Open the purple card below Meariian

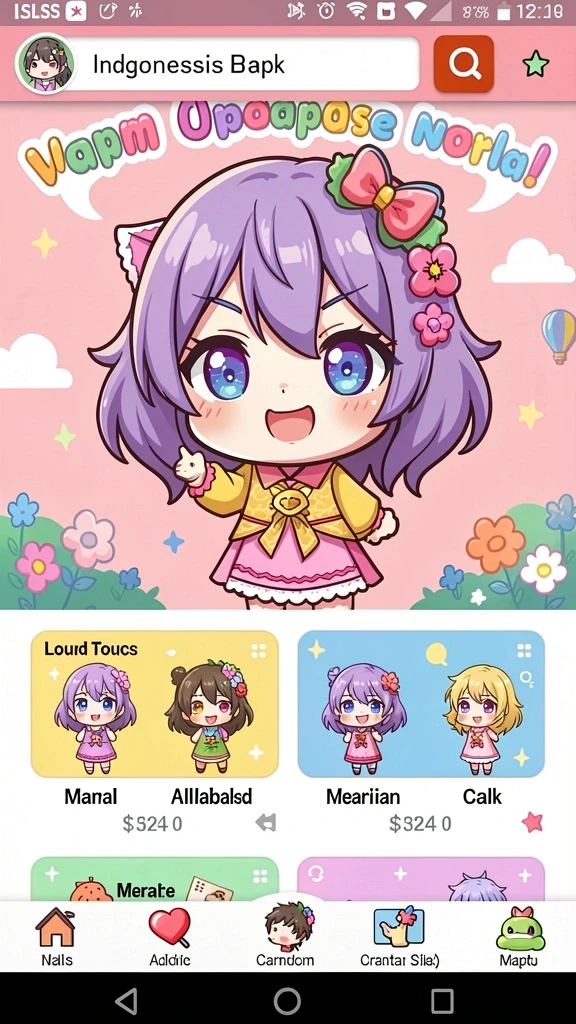[x=421, y=879]
